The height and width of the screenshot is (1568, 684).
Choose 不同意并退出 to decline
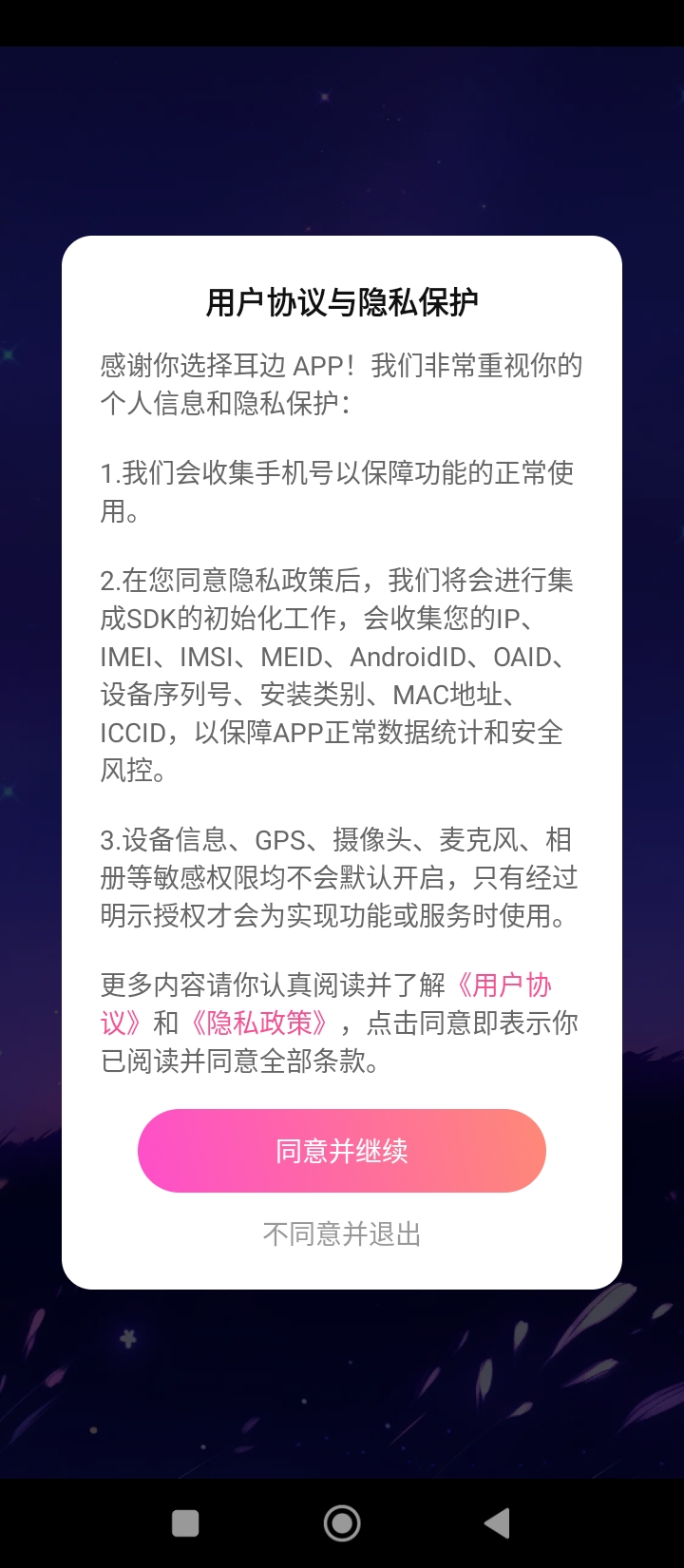[342, 1233]
